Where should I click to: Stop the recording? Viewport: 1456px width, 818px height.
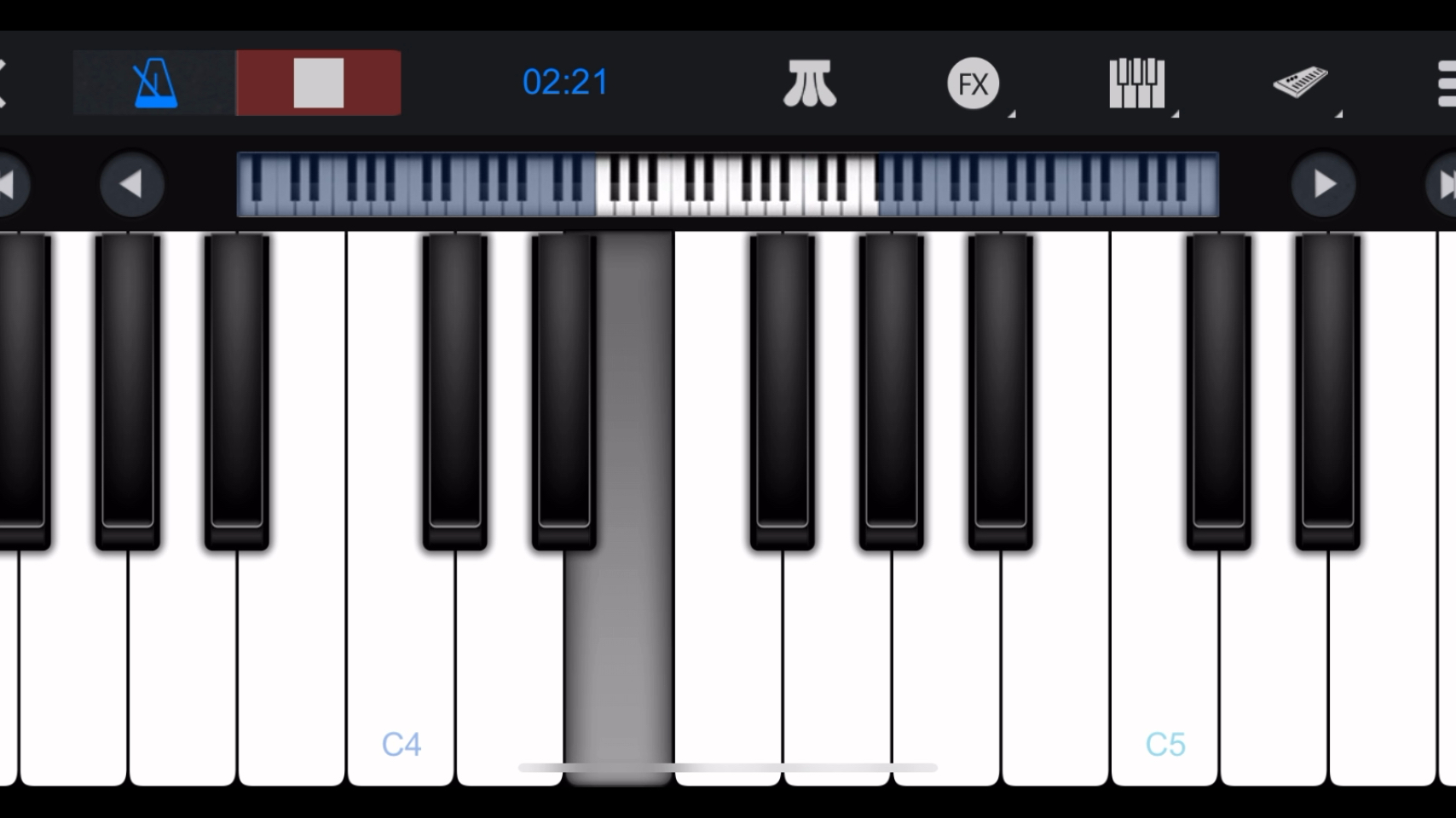pos(318,83)
